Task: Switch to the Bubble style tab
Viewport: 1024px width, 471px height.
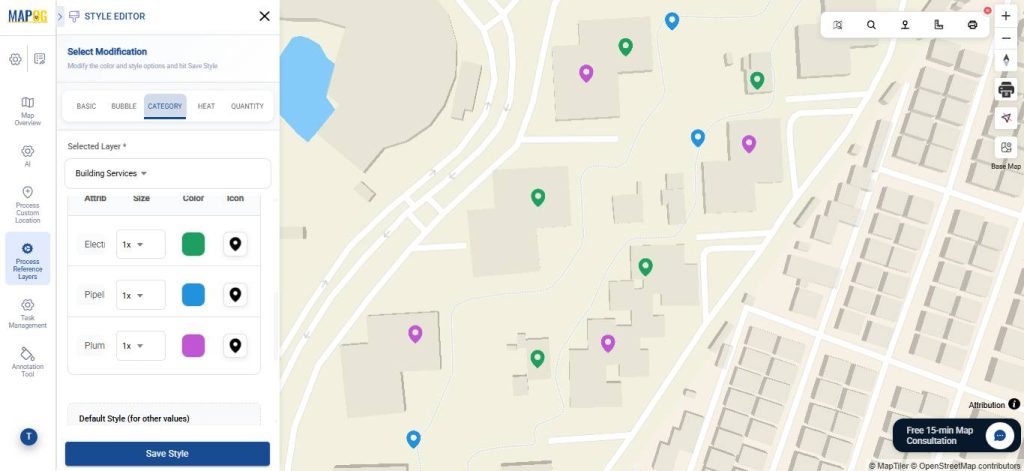Action: click(x=124, y=106)
